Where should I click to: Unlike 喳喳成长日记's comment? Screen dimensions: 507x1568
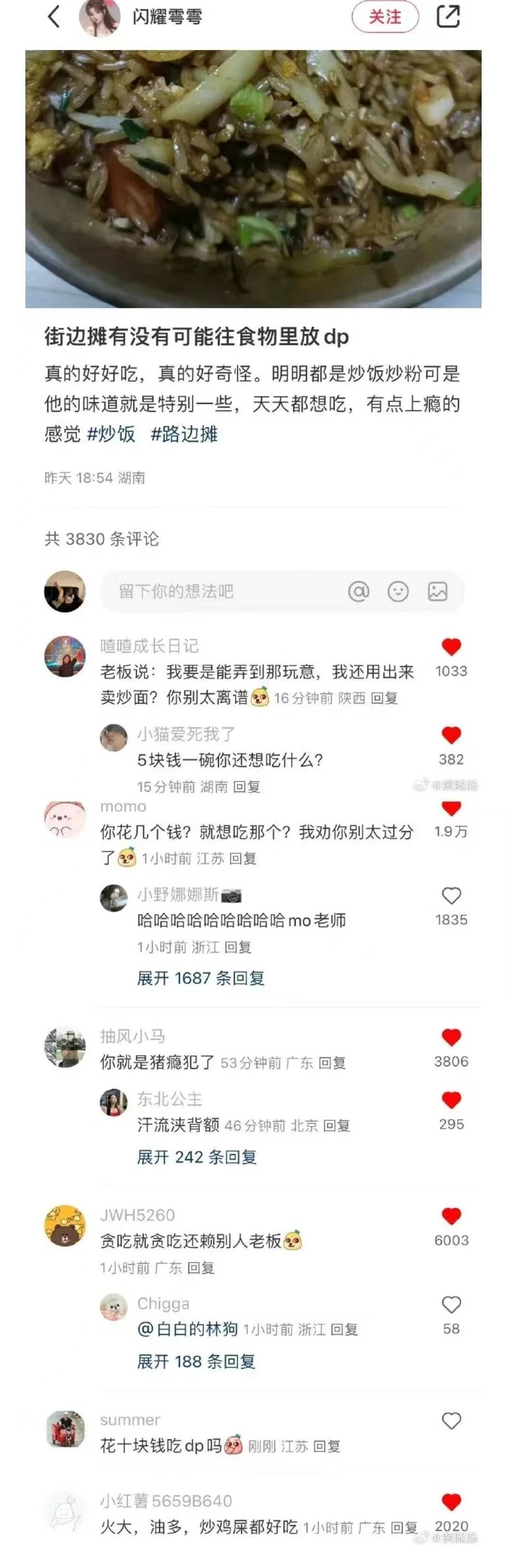[451, 647]
